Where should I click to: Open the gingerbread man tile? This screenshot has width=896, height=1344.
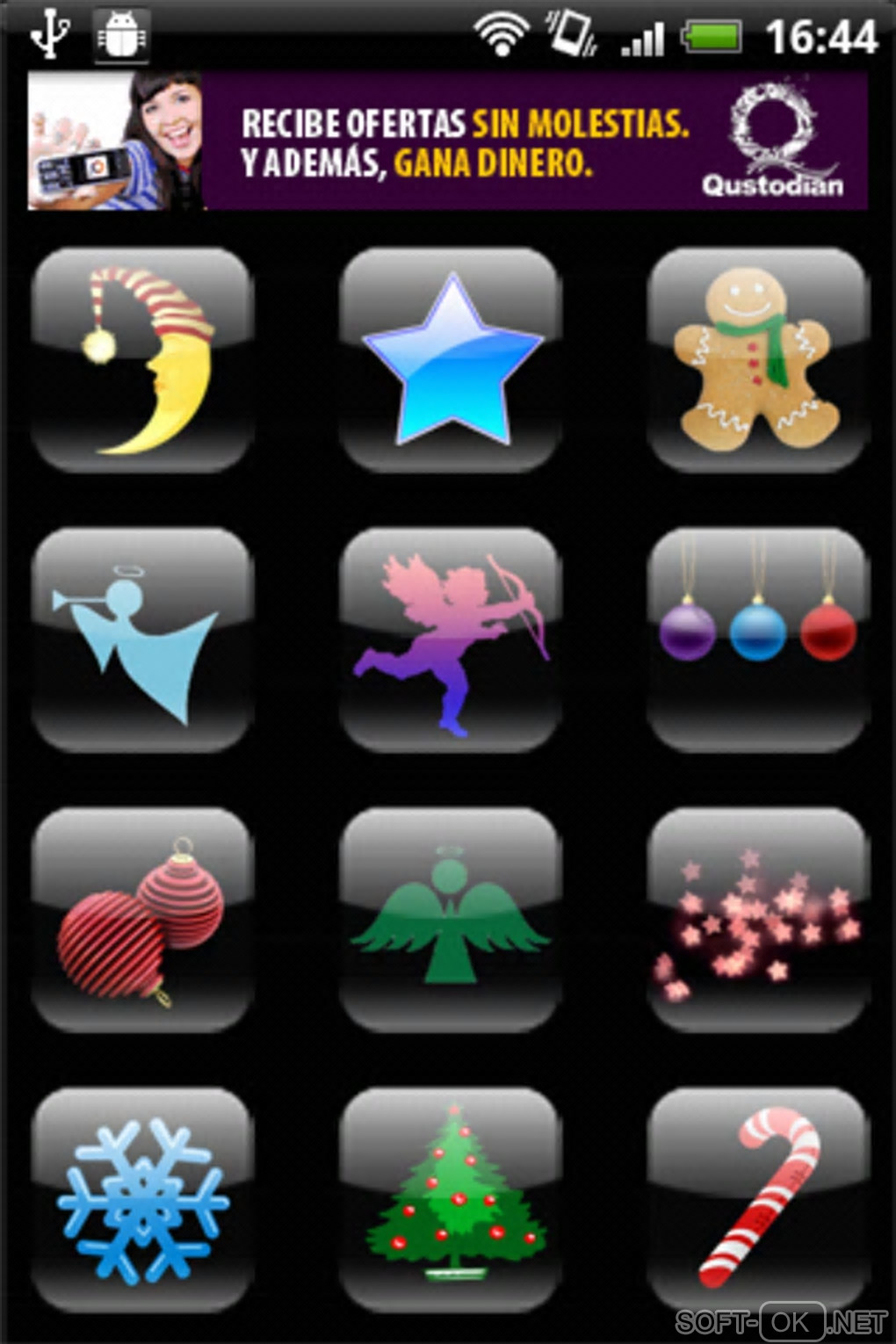[758, 360]
